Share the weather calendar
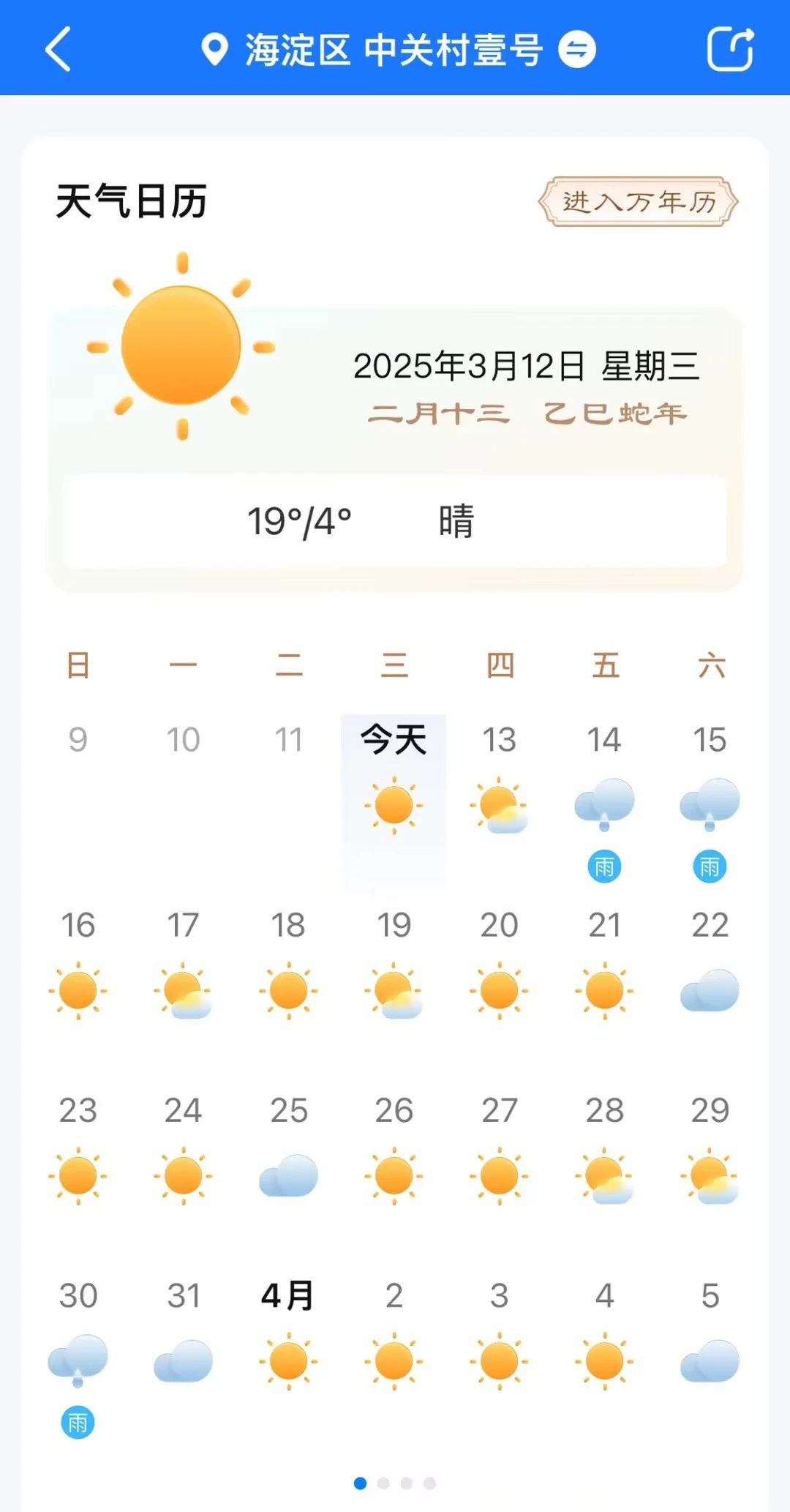 coord(730,49)
